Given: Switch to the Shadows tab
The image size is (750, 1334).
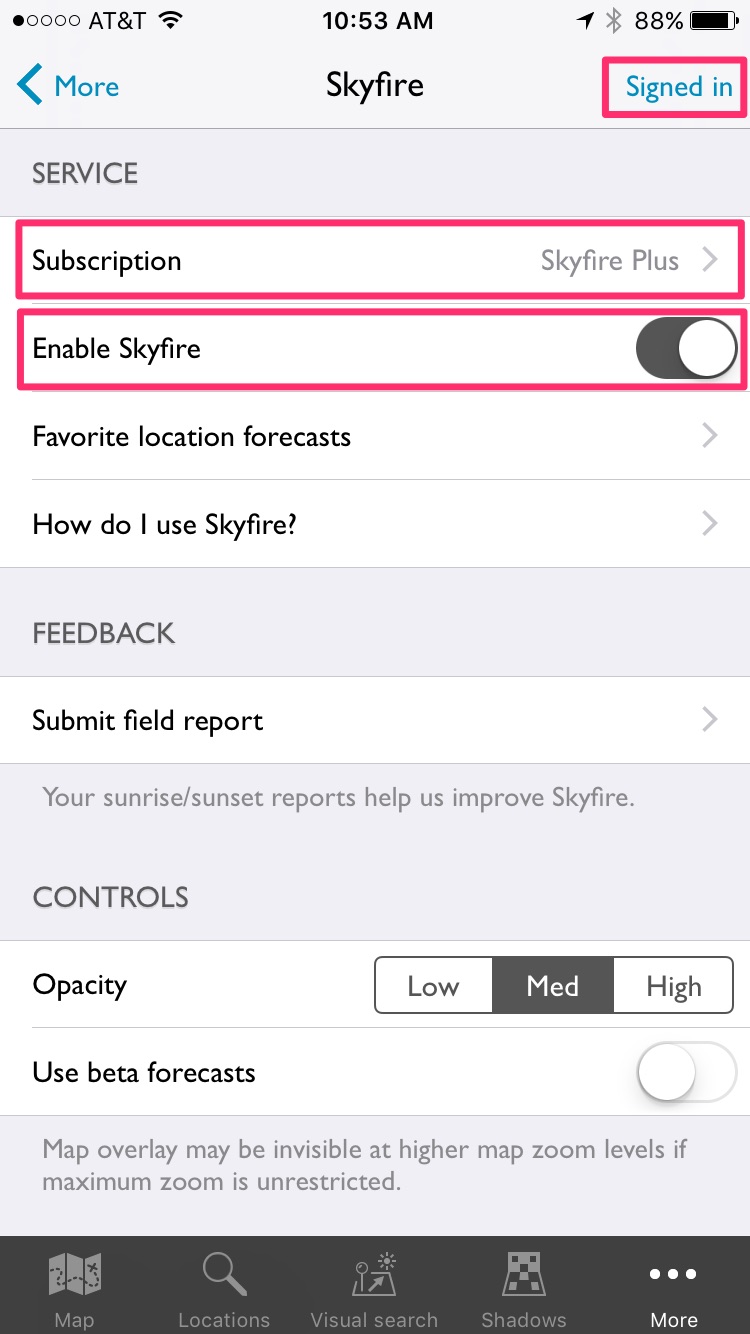Looking at the screenshot, I should point(525,1287).
